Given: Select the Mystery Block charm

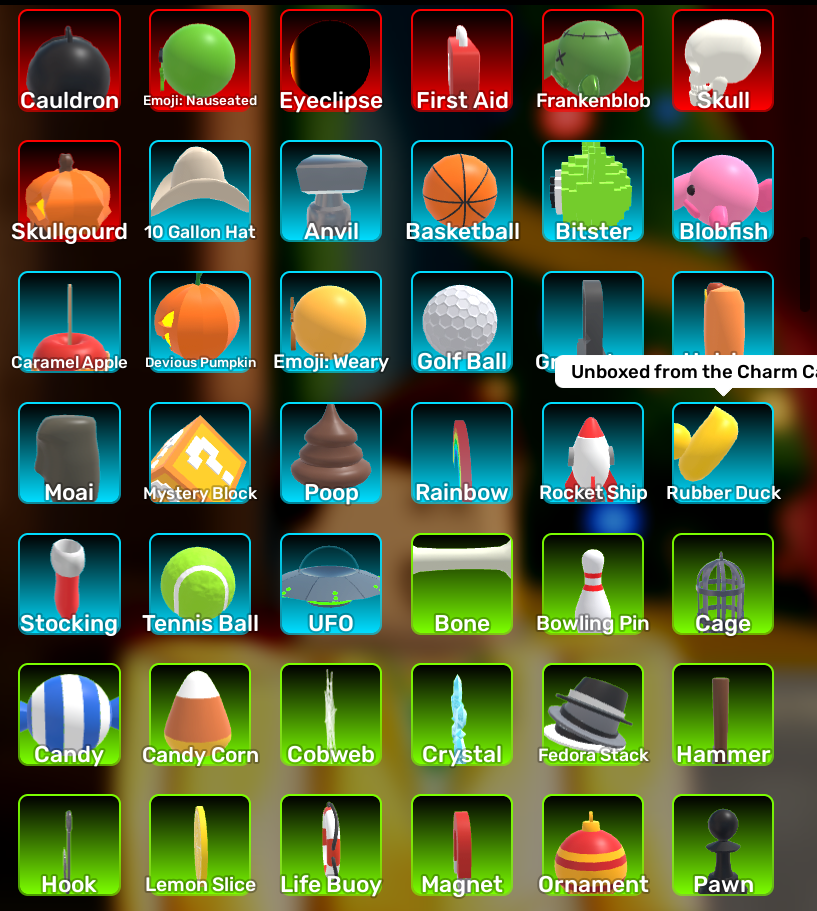Looking at the screenshot, I should coord(200,453).
